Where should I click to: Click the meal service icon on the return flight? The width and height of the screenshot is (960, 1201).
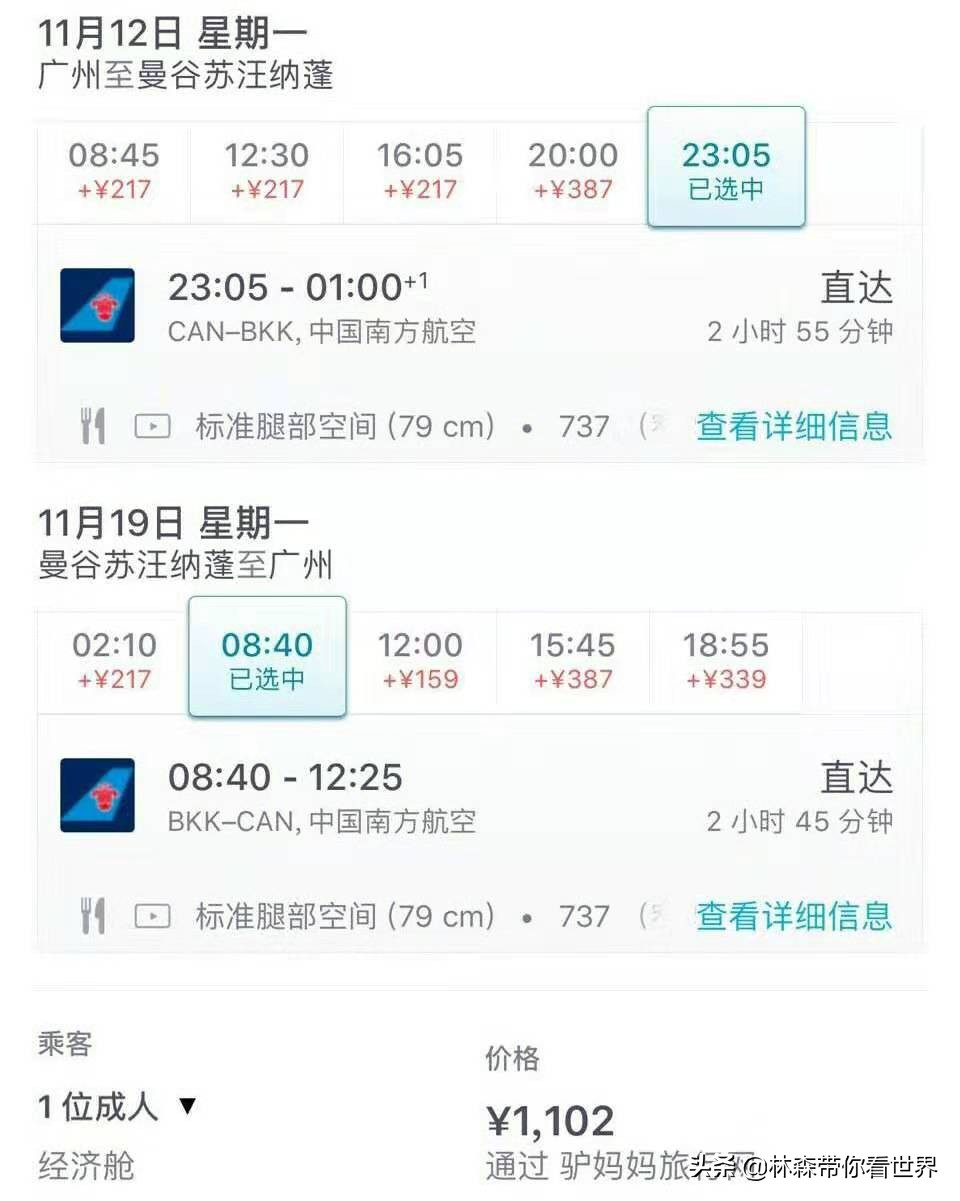(x=94, y=915)
